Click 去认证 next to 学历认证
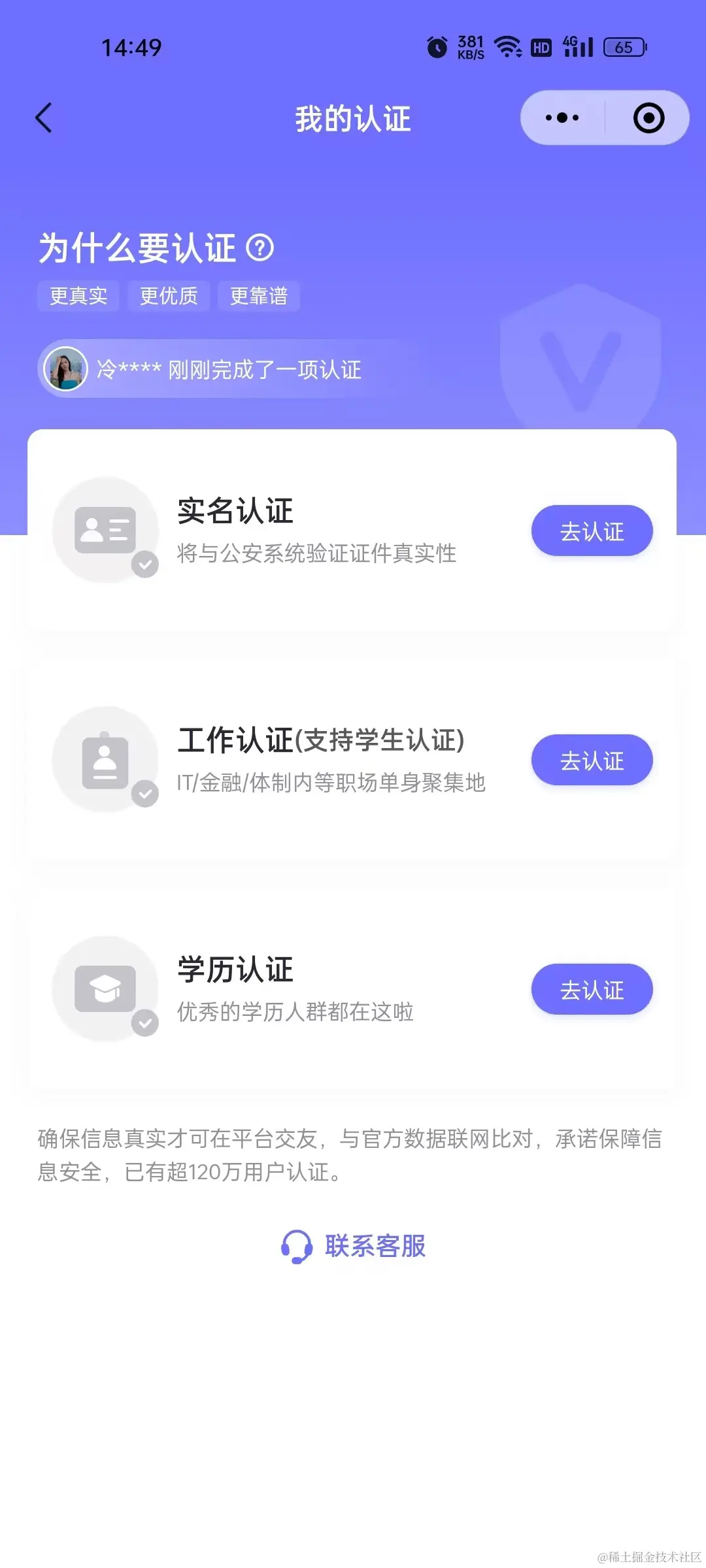Viewport: 706px width, 1568px height. tap(592, 989)
